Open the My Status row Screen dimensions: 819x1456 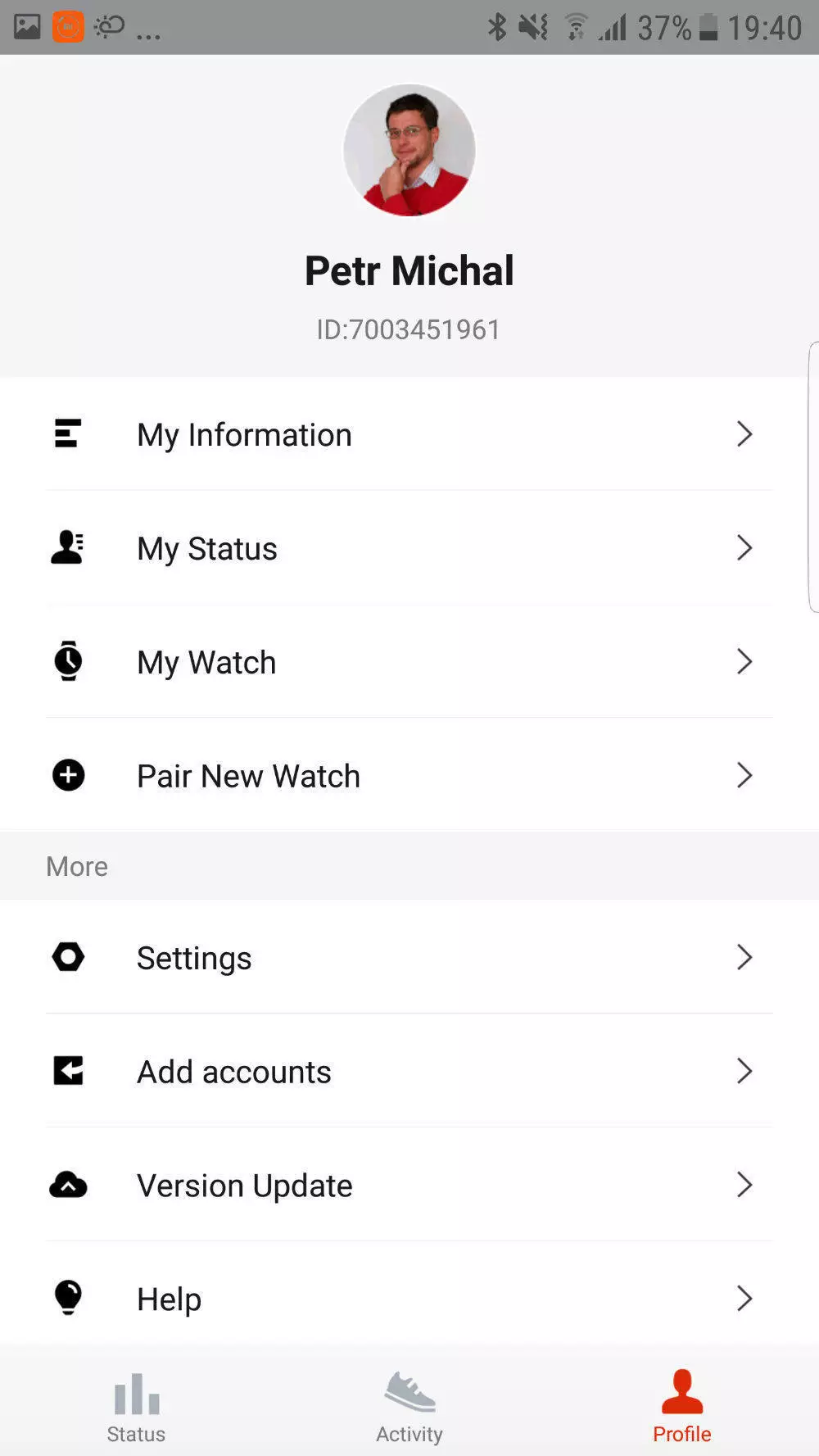[x=409, y=548]
